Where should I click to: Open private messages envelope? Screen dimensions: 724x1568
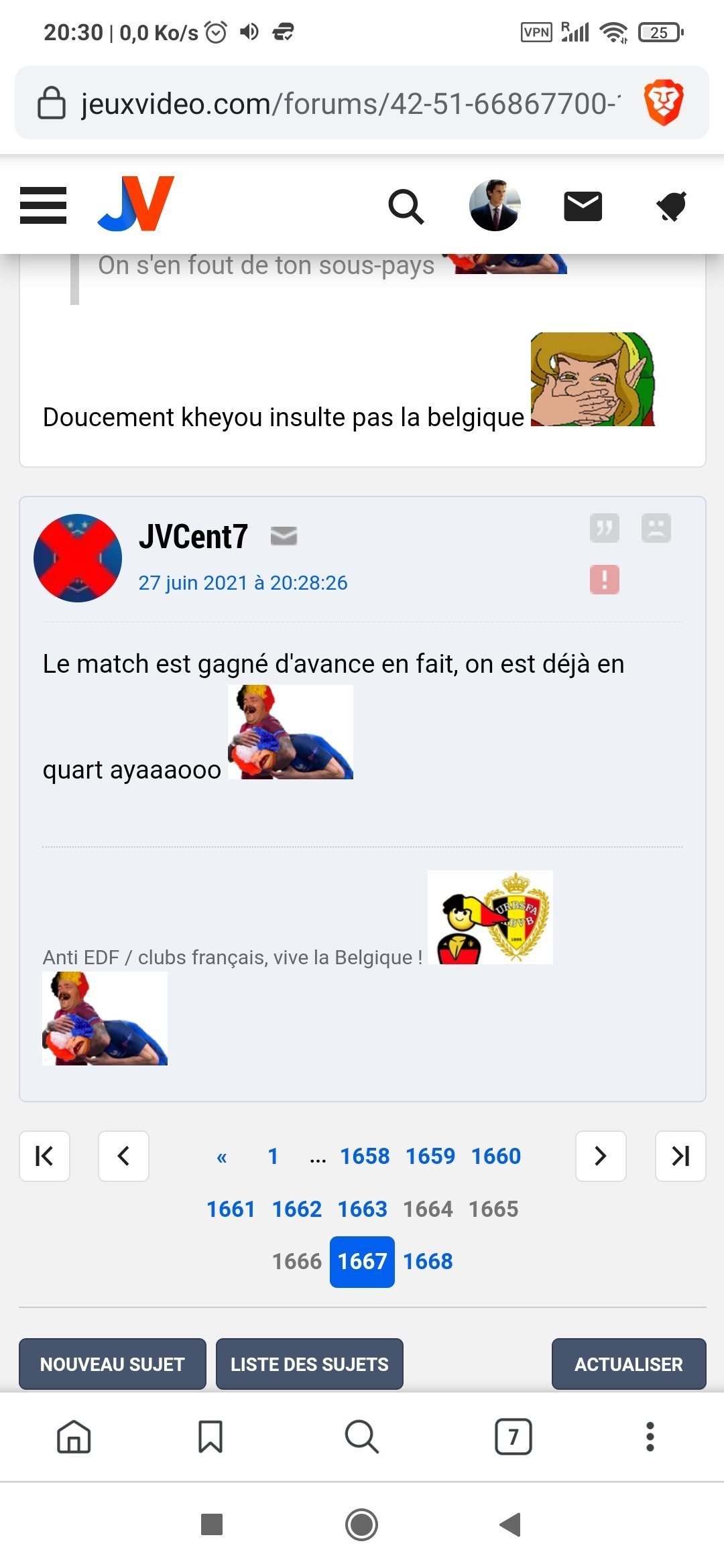583,206
